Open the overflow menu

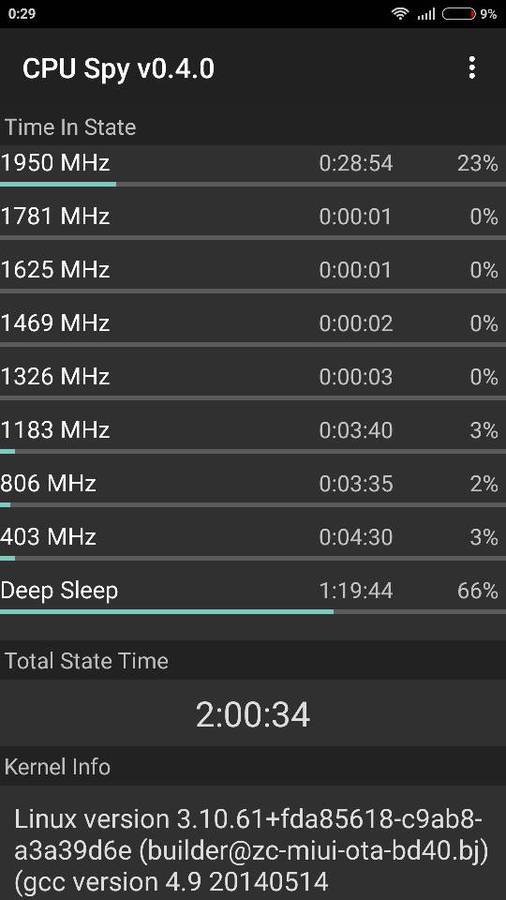[472, 68]
